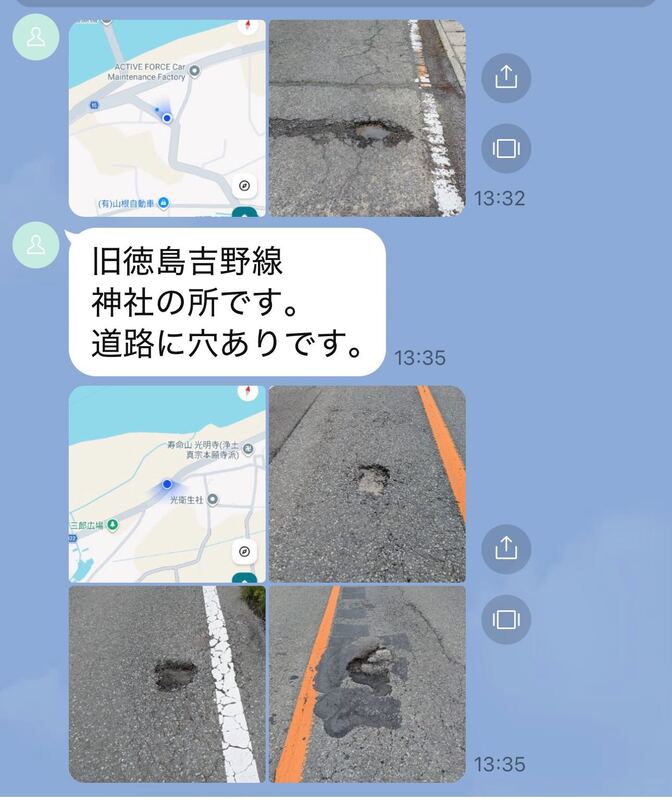Open the map screenshot showing 光明寺
Image resolution: width=672 pixels, height=800 pixels.
166,484
